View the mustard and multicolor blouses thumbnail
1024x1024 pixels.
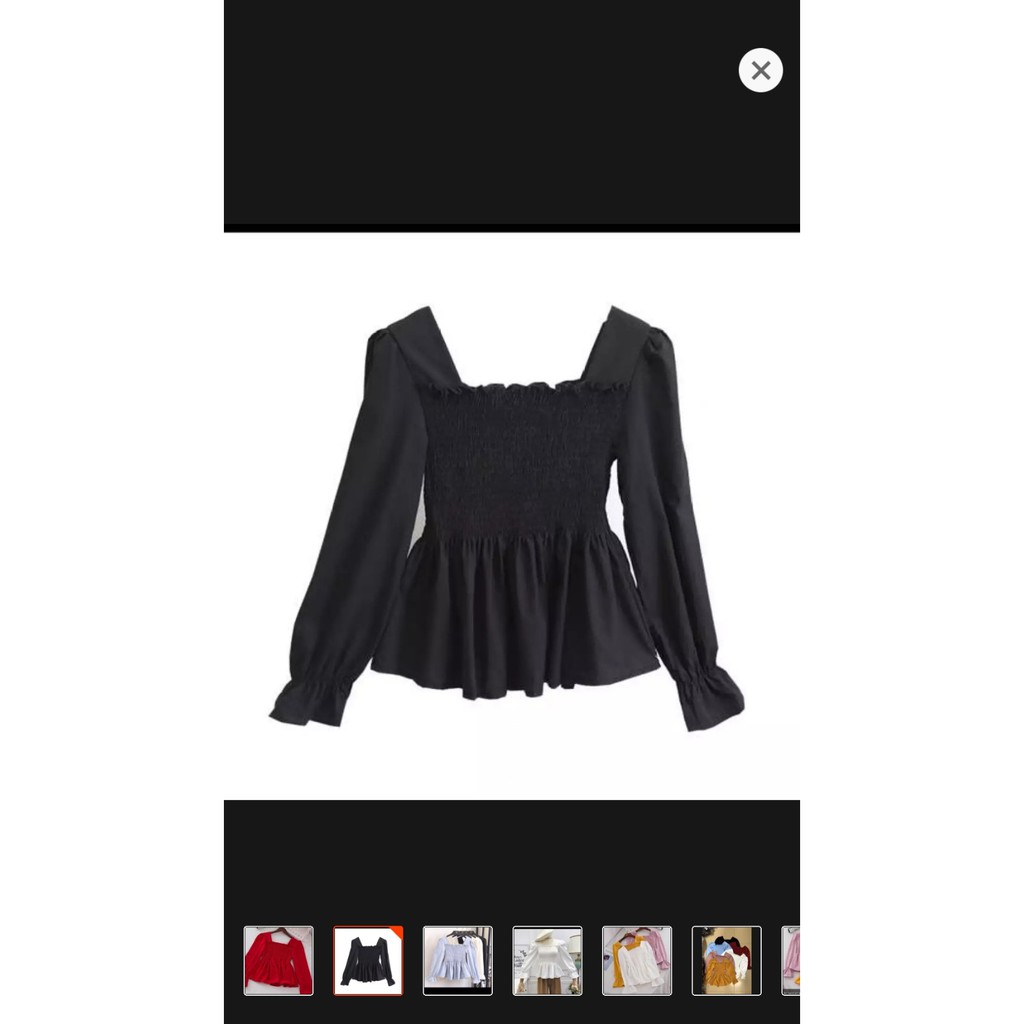pos(726,960)
